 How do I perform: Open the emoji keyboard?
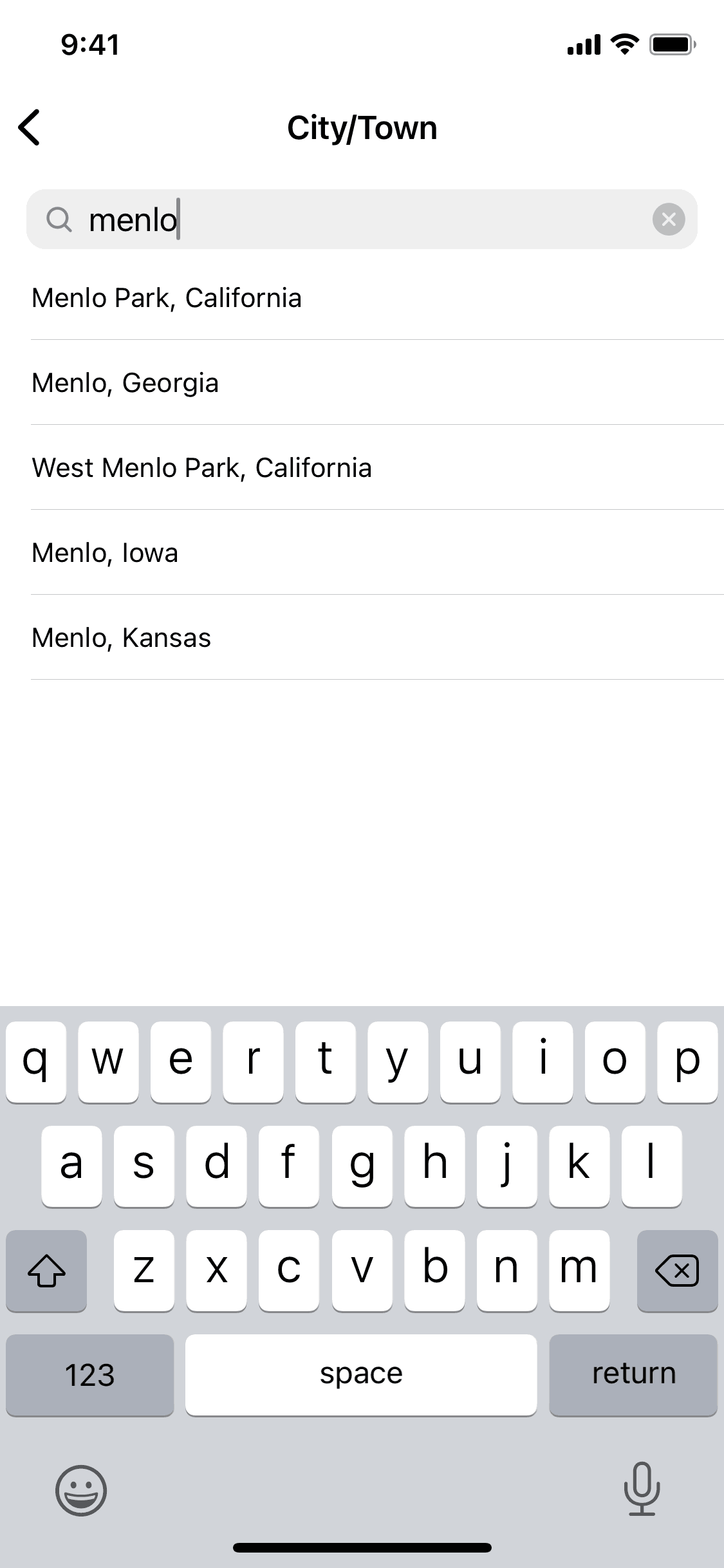(x=81, y=1490)
